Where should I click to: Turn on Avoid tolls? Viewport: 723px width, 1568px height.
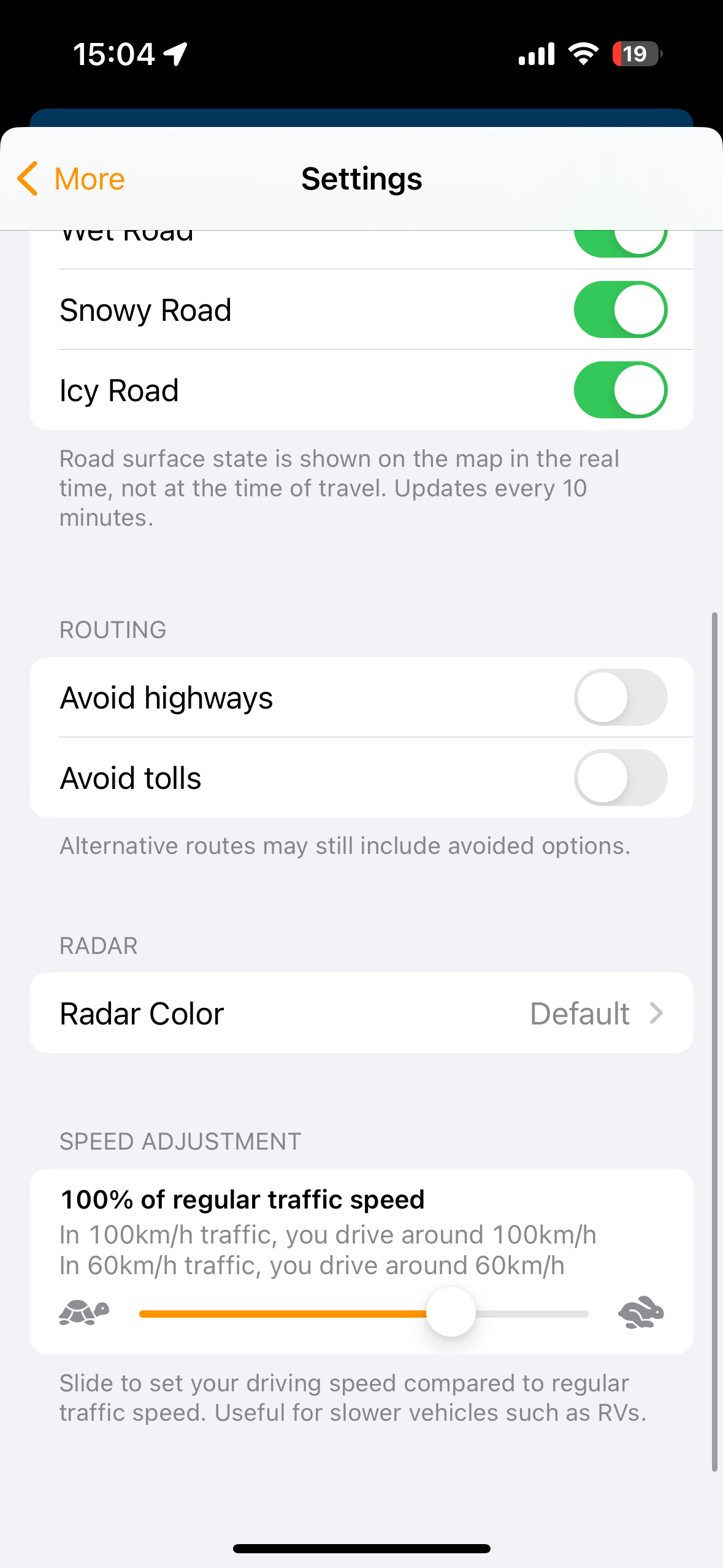[x=621, y=777]
